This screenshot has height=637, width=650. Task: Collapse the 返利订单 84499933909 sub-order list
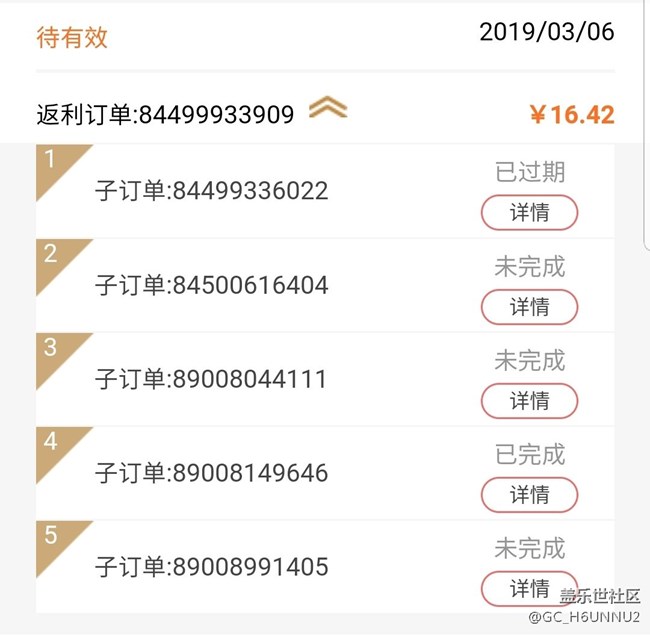(x=328, y=108)
